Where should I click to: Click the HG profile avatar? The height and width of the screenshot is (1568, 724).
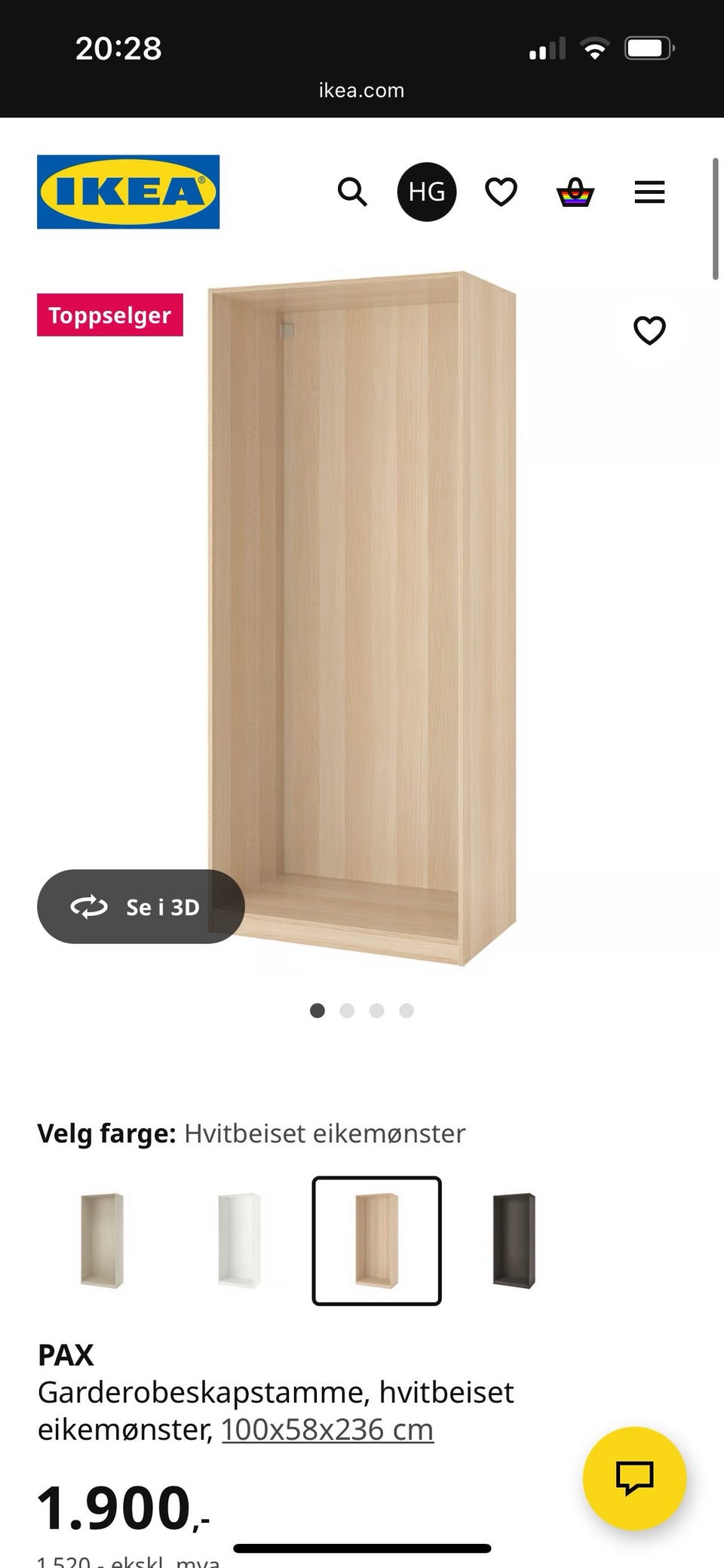[426, 192]
